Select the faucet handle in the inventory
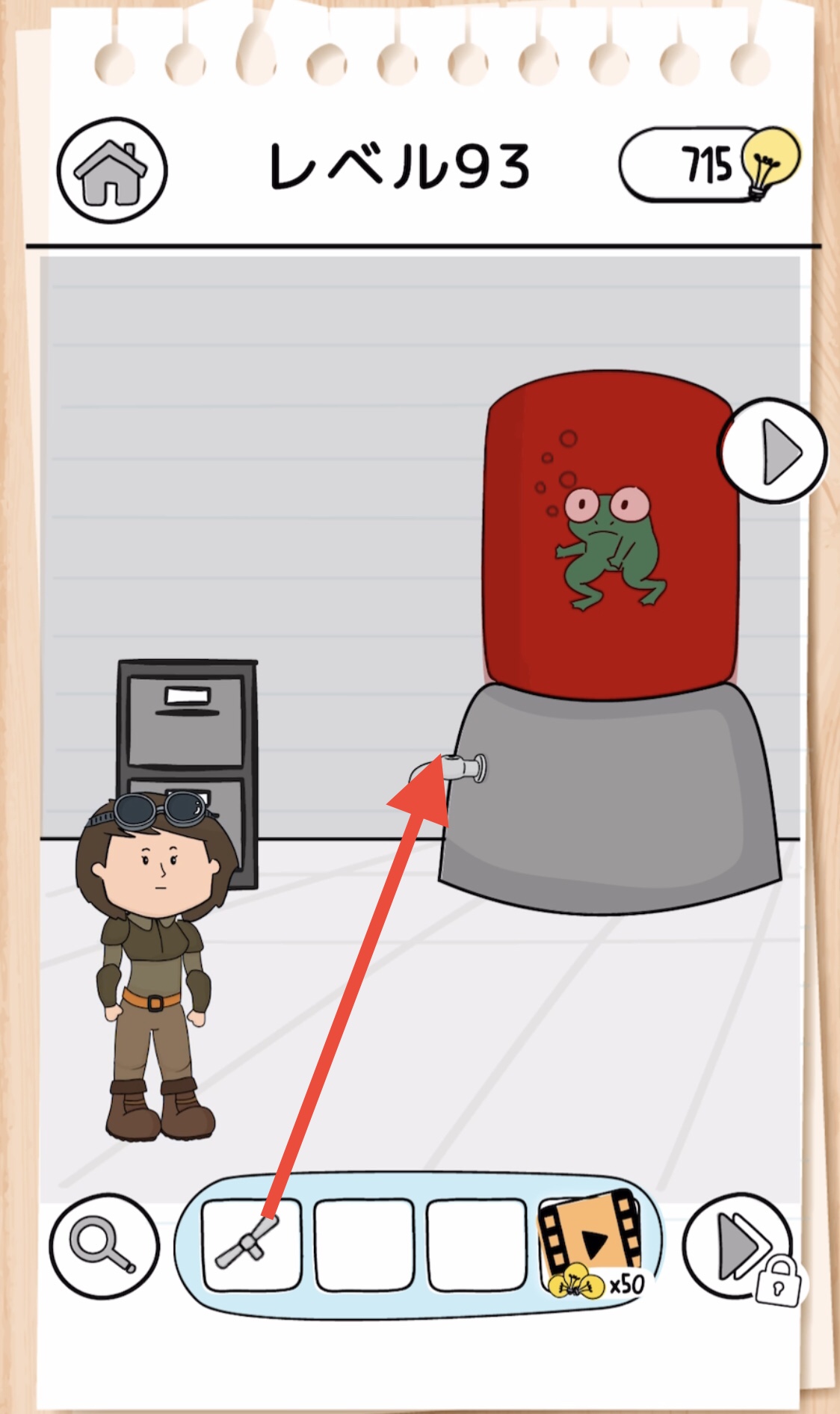This screenshot has height=1414, width=840. coord(251,1245)
